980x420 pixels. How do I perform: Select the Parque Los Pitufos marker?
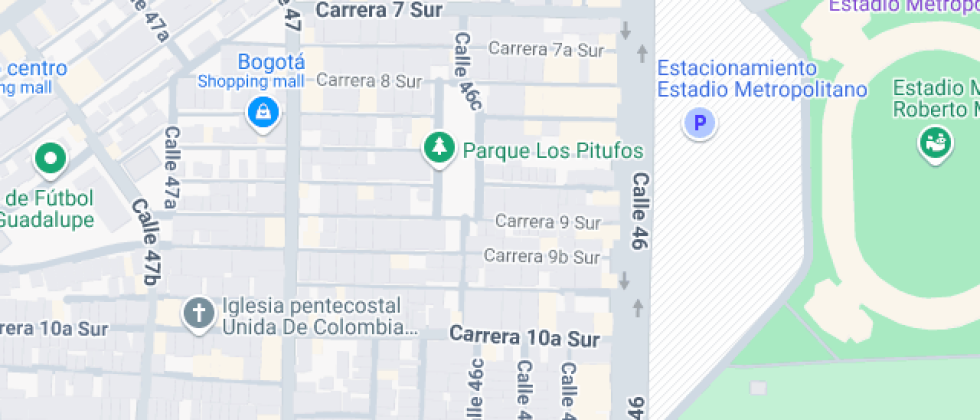coord(439,148)
